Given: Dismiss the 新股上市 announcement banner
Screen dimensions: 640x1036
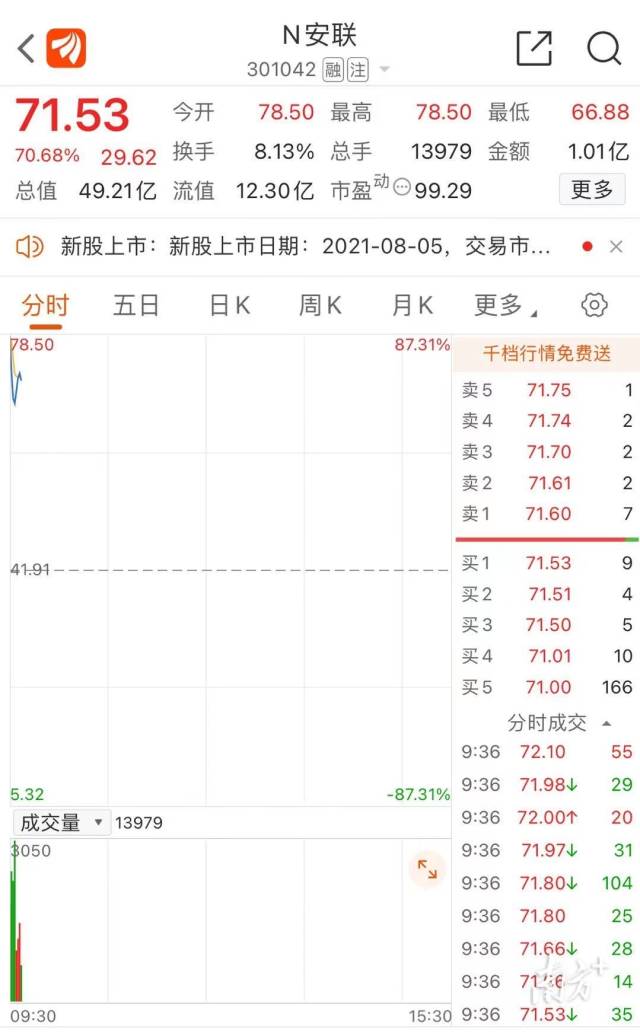Looking at the screenshot, I should tap(616, 246).
